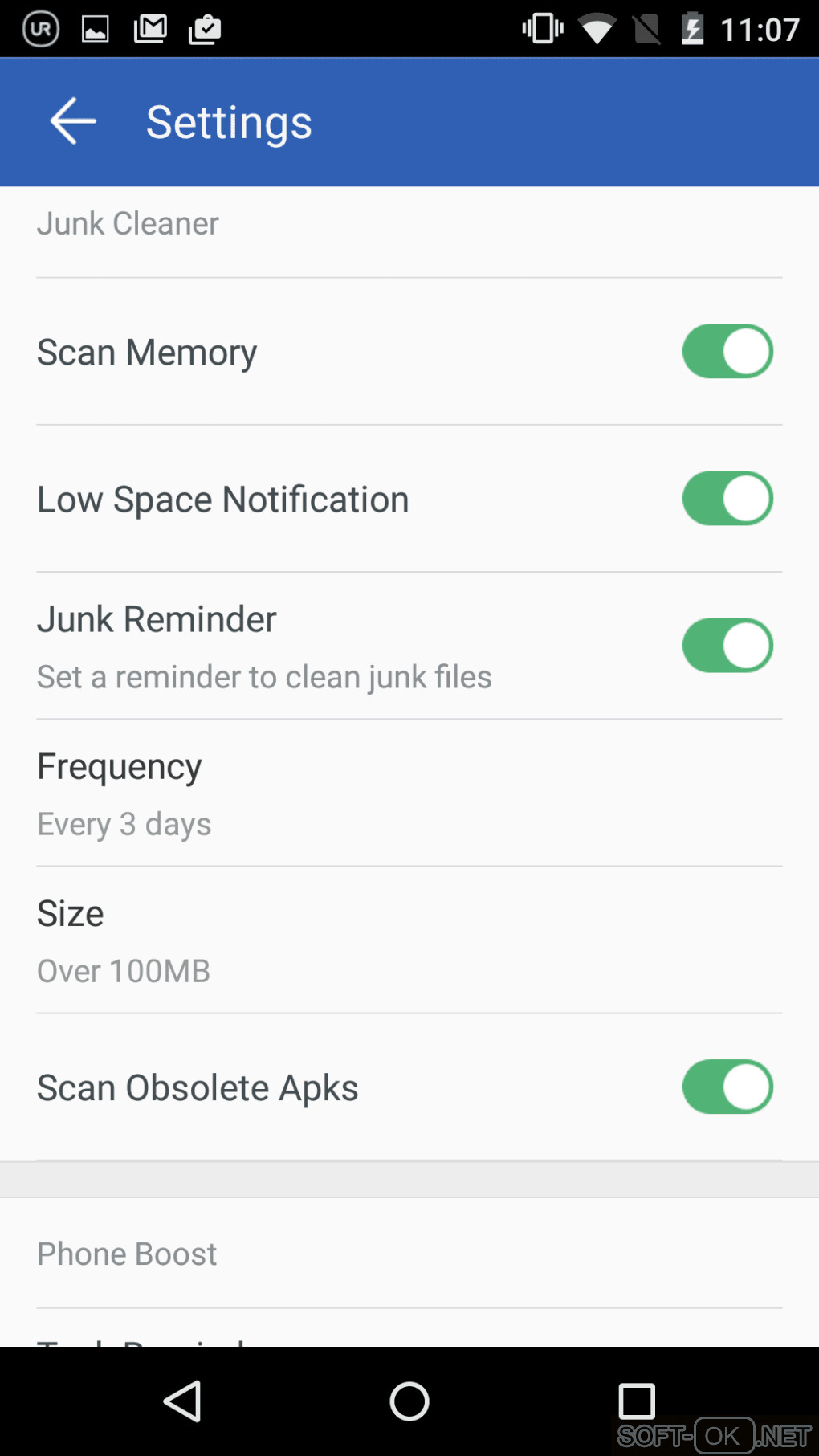This screenshot has height=1456, width=819.
Task: Go back from Settings
Action: pyautogui.click(x=72, y=121)
